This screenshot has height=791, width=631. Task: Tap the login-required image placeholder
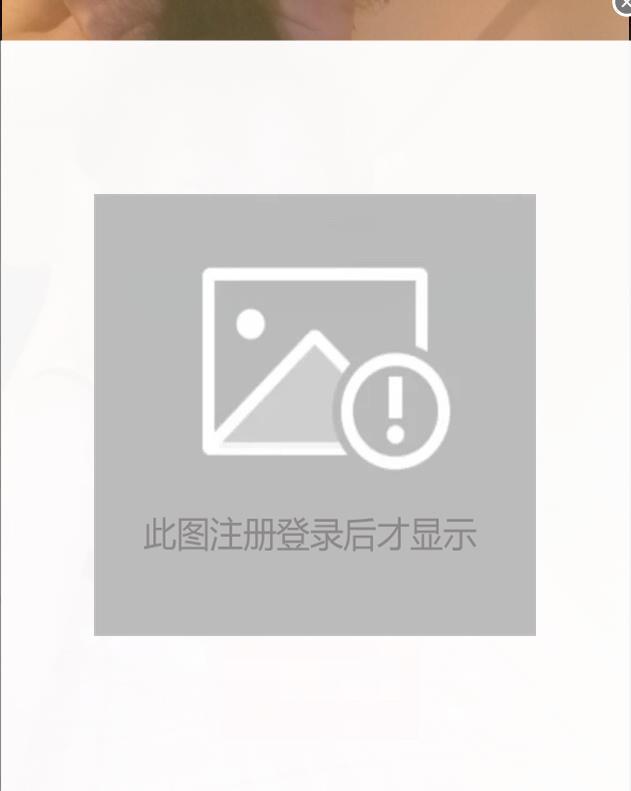[315, 414]
